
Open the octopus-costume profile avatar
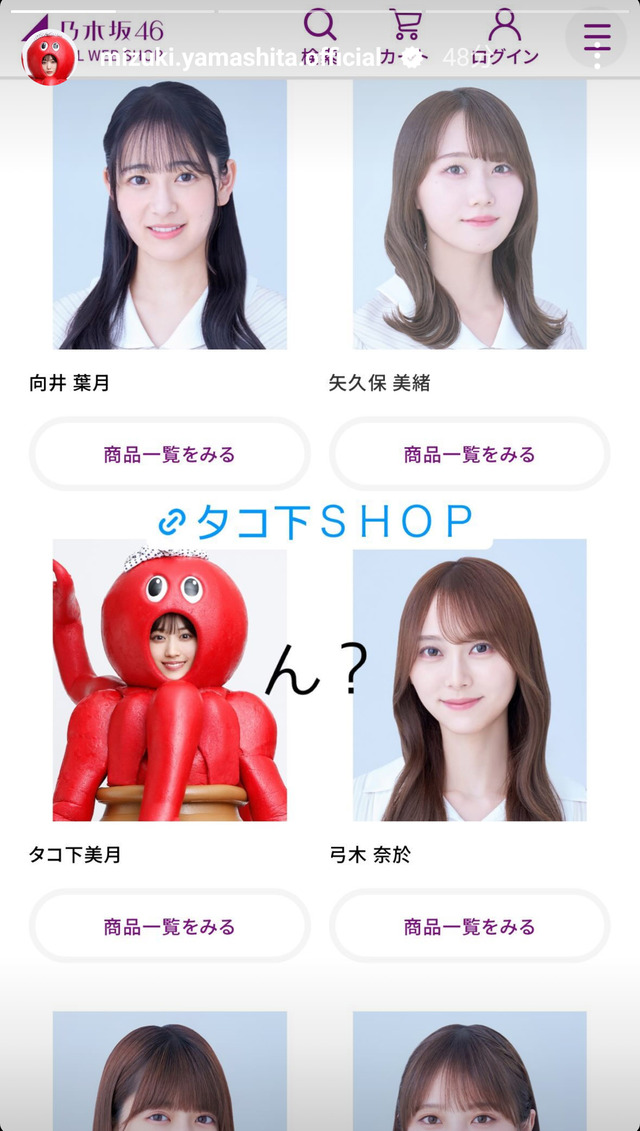click(x=49, y=58)
